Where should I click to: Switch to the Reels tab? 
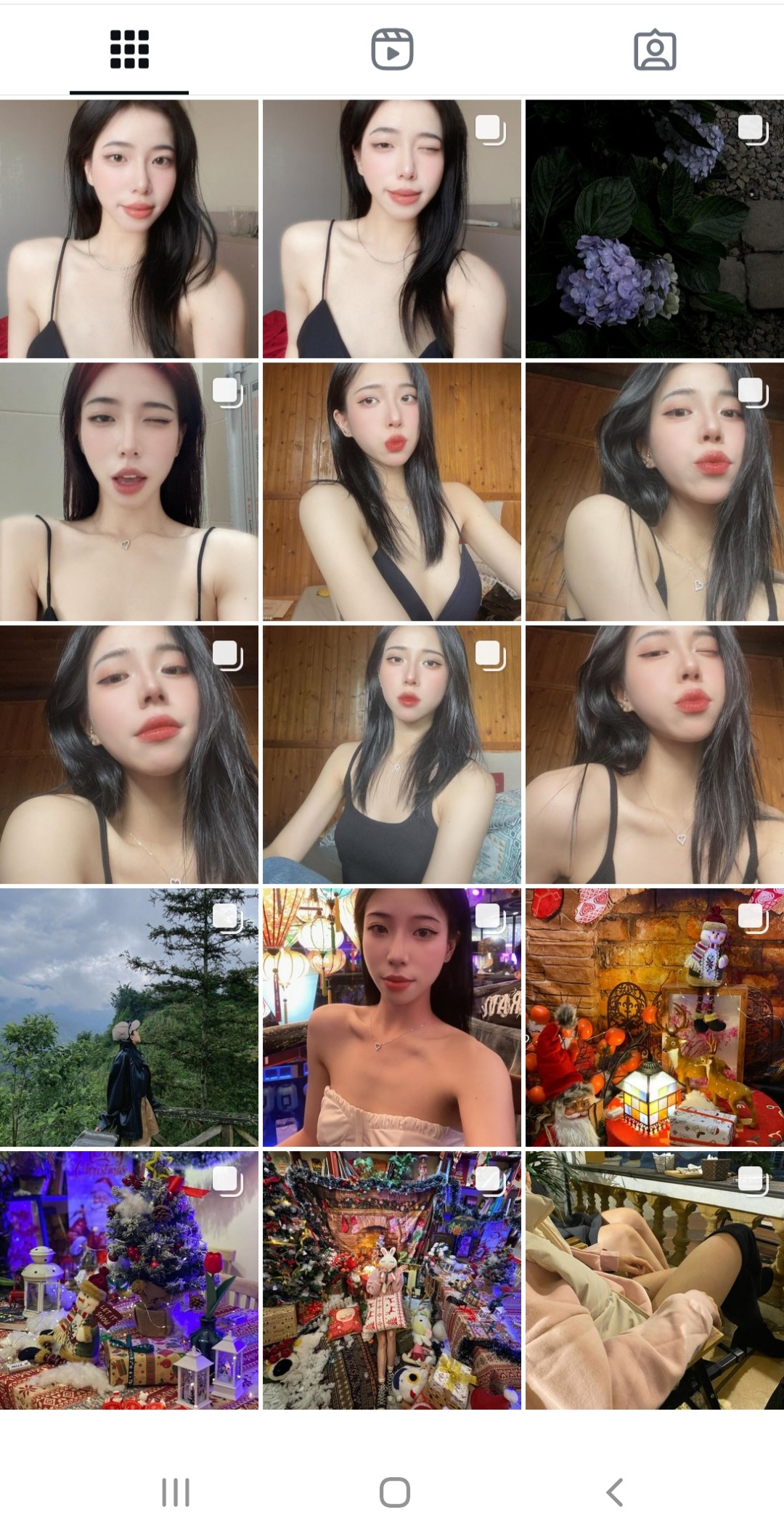[x=392, y=49]
